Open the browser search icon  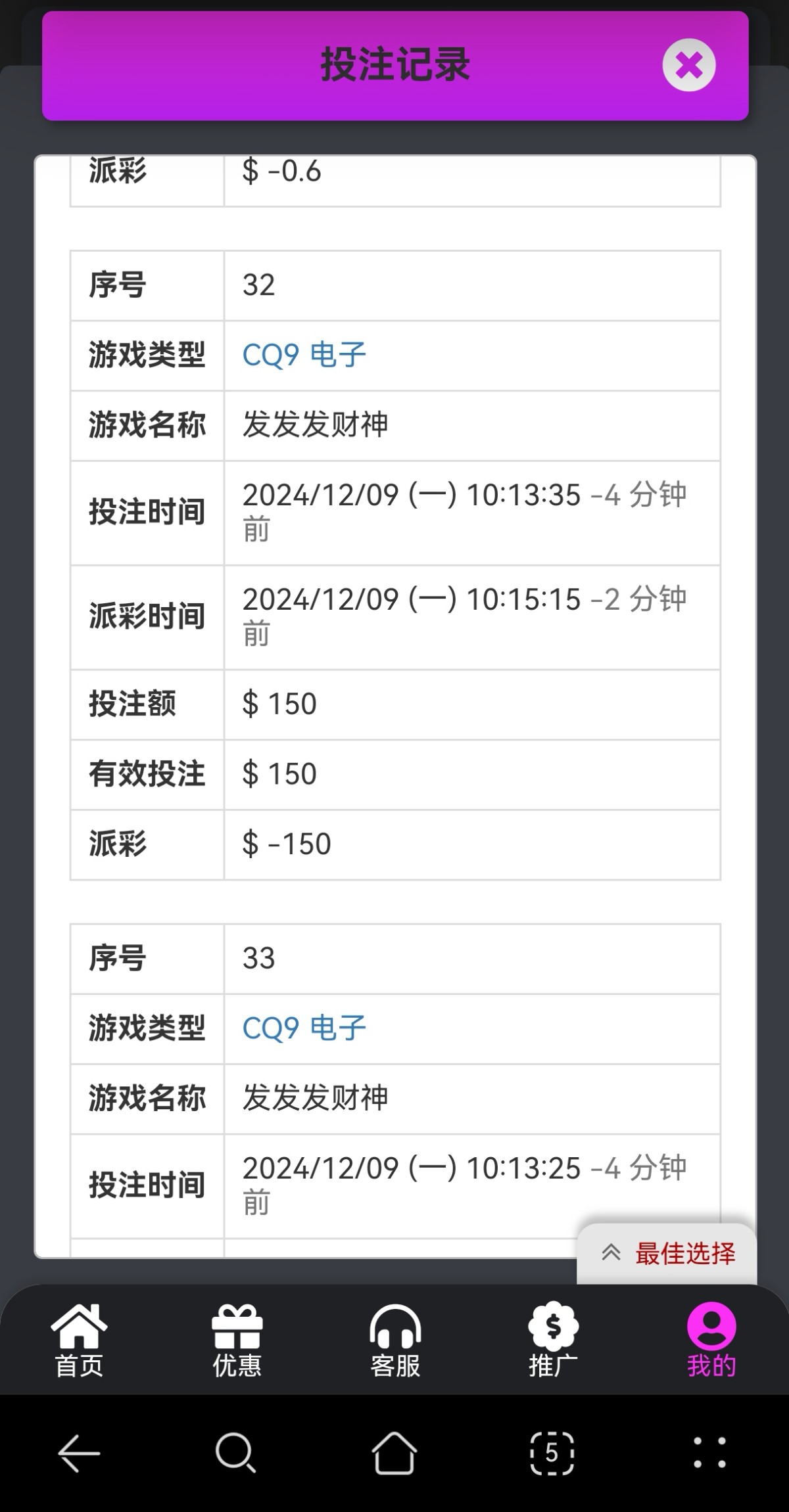click(235, 1453)
